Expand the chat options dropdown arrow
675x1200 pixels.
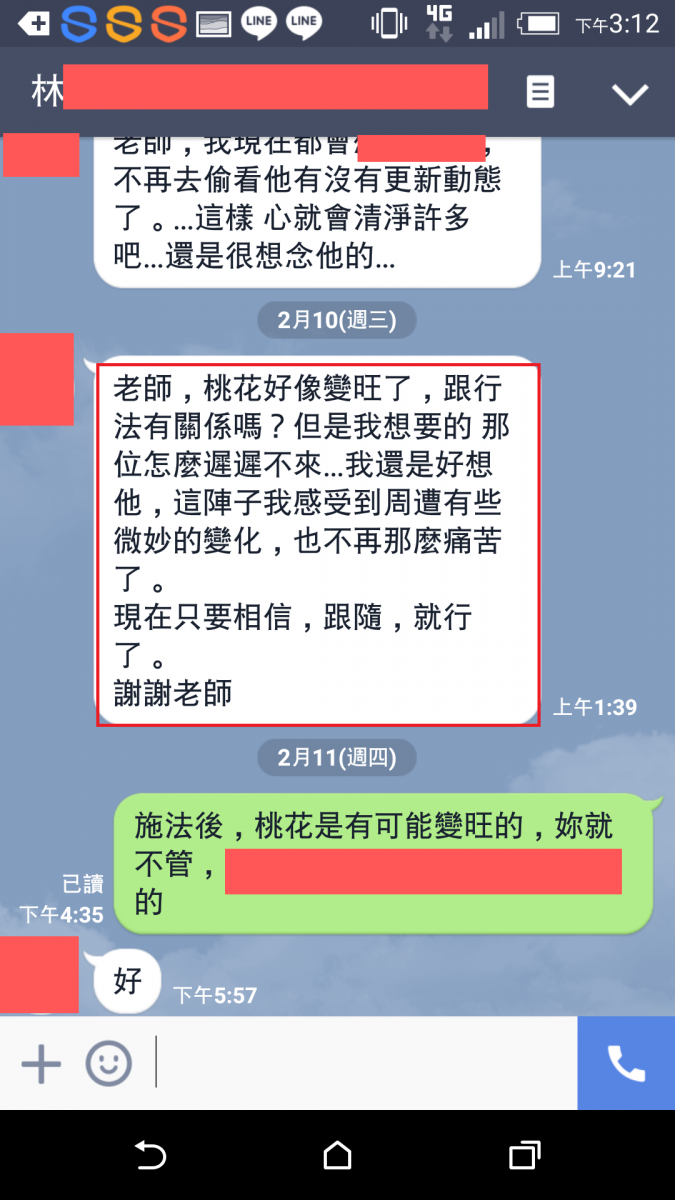tap(630, 94)
